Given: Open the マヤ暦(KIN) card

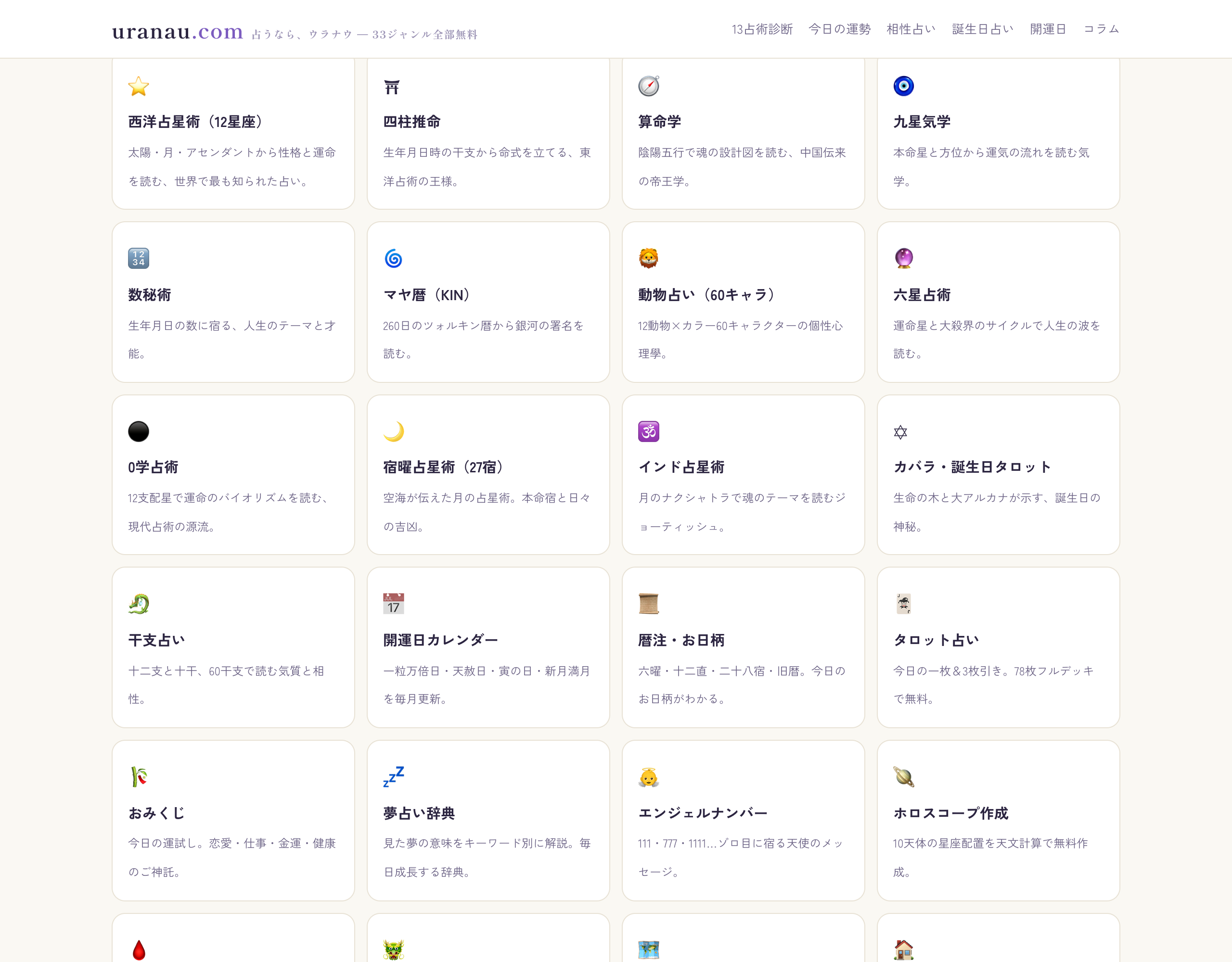Looking at the screenshot, I should tap(488, 302).
